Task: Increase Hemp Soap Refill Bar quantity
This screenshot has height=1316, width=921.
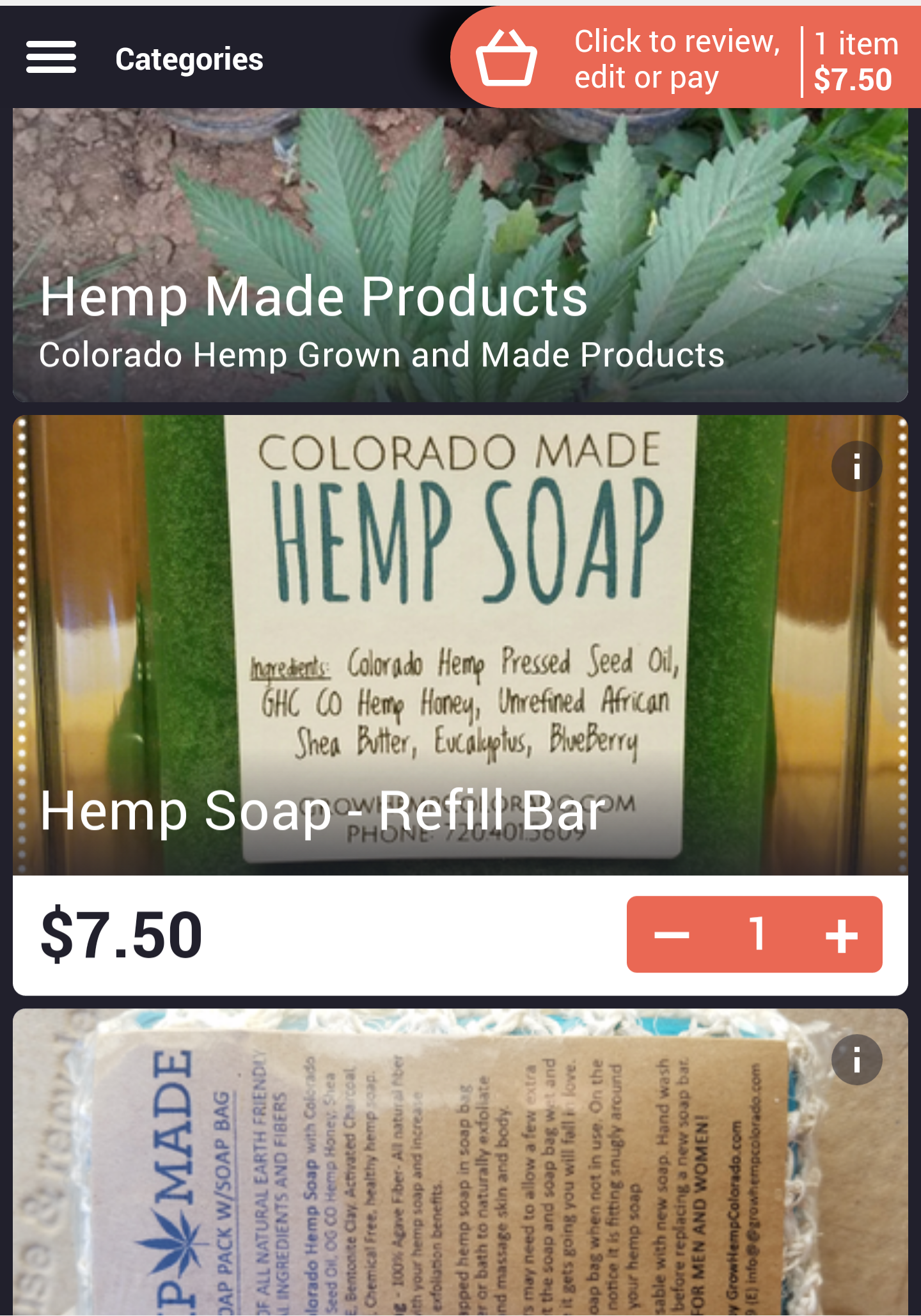Action: (841, 935)
